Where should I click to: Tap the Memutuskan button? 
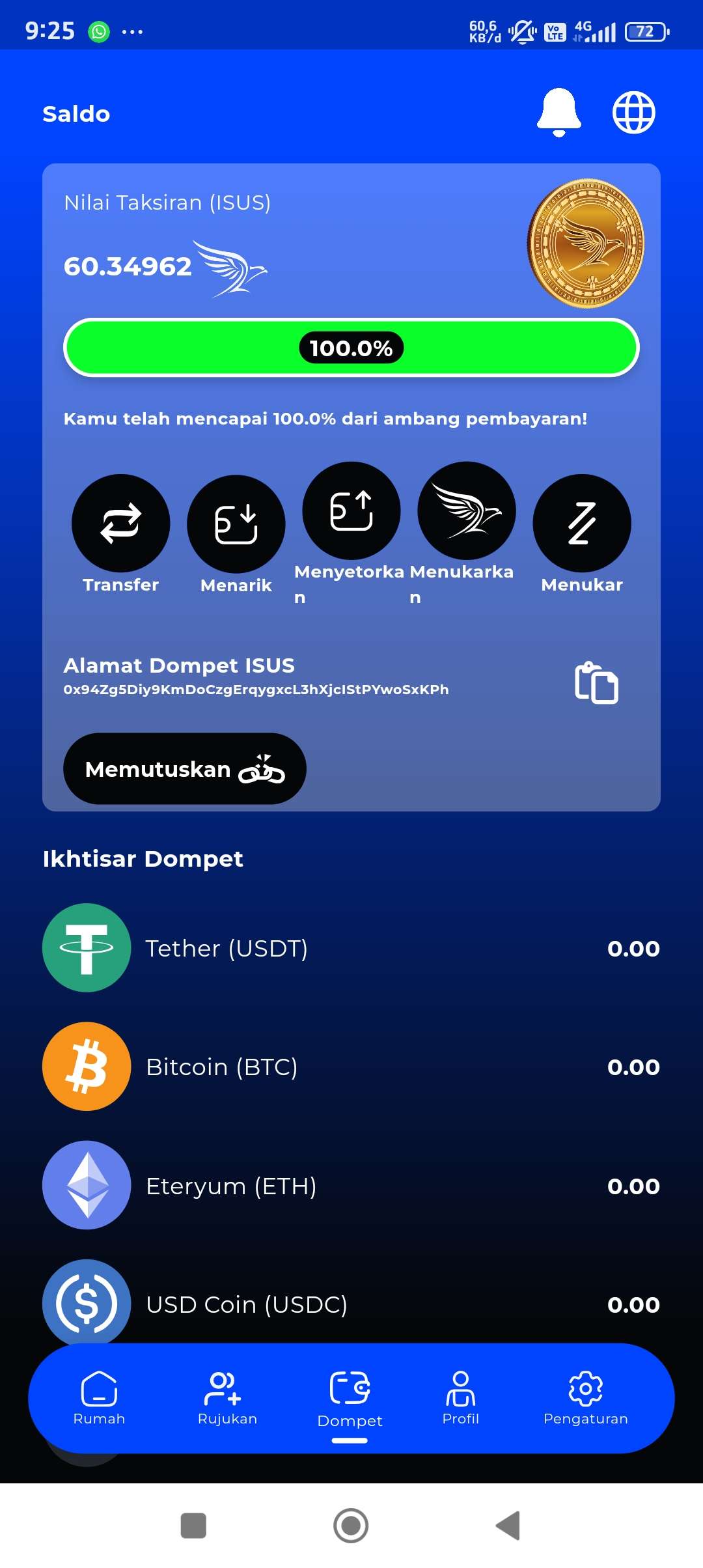click(184, 769)
